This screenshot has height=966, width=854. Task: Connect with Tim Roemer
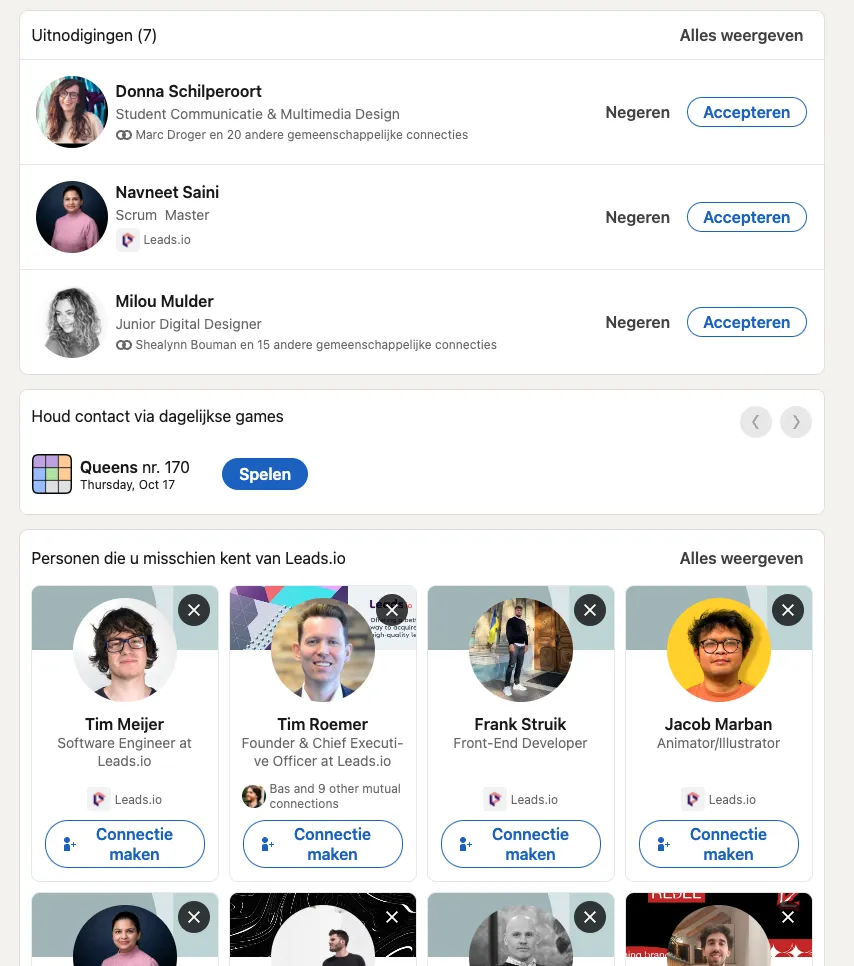[323, 844]
